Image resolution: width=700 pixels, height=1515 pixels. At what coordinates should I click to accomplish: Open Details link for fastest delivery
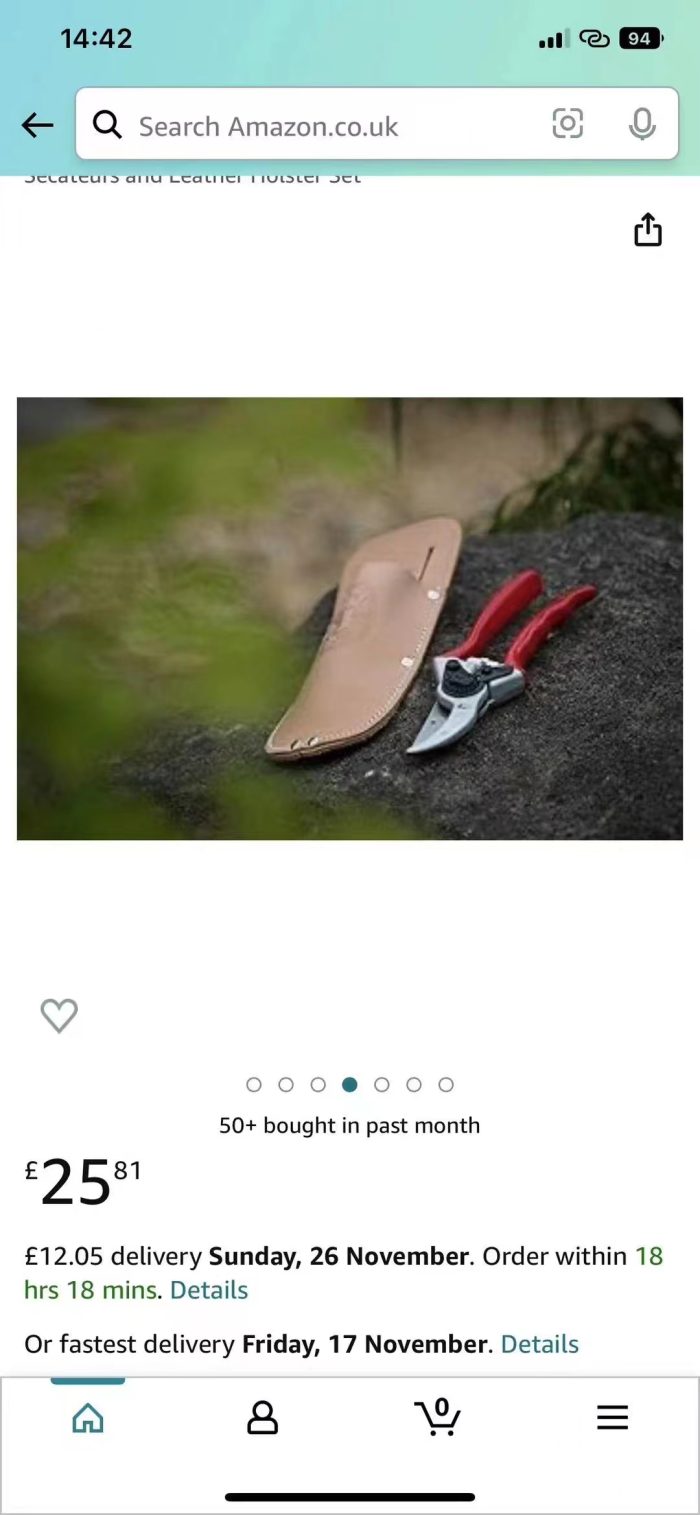(540, 1344)
